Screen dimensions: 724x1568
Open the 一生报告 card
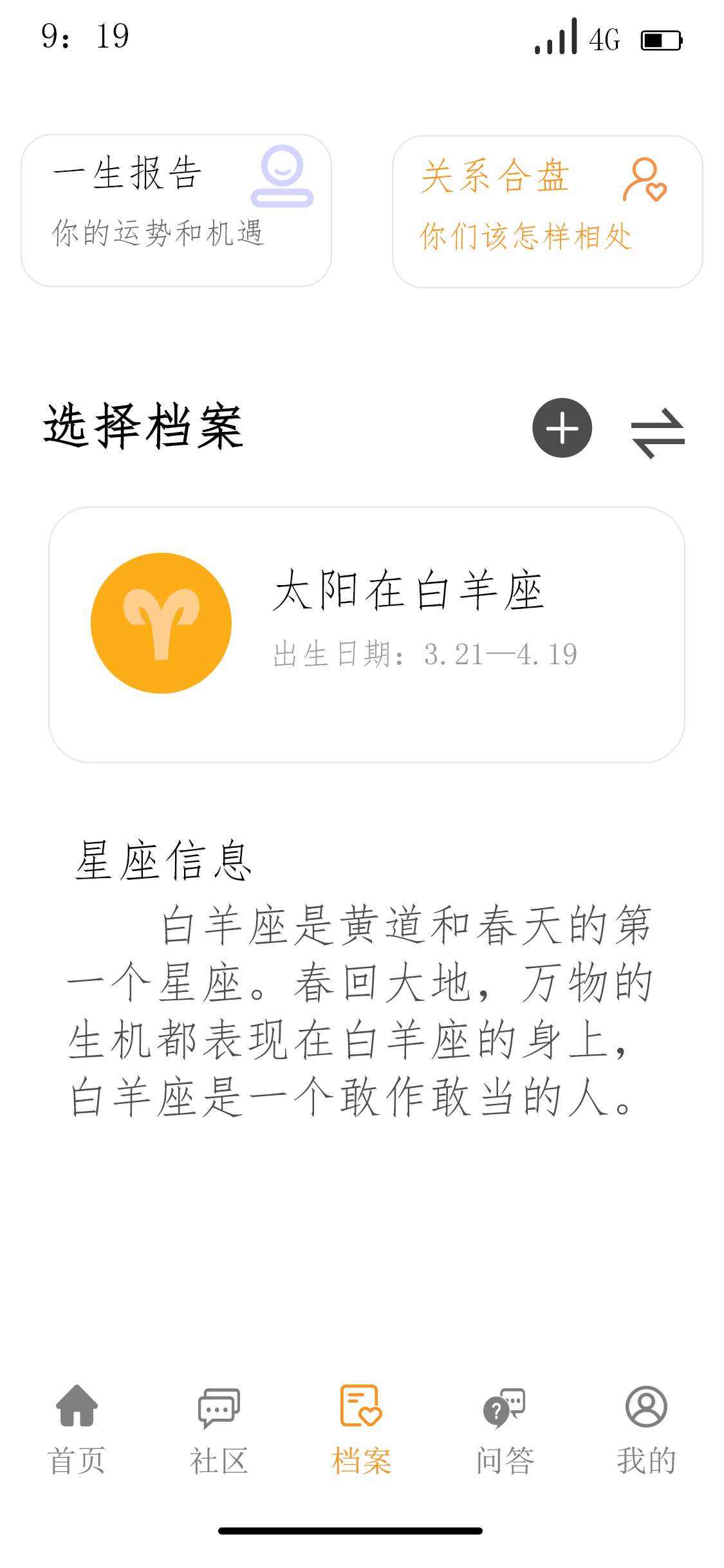[176, 210]
